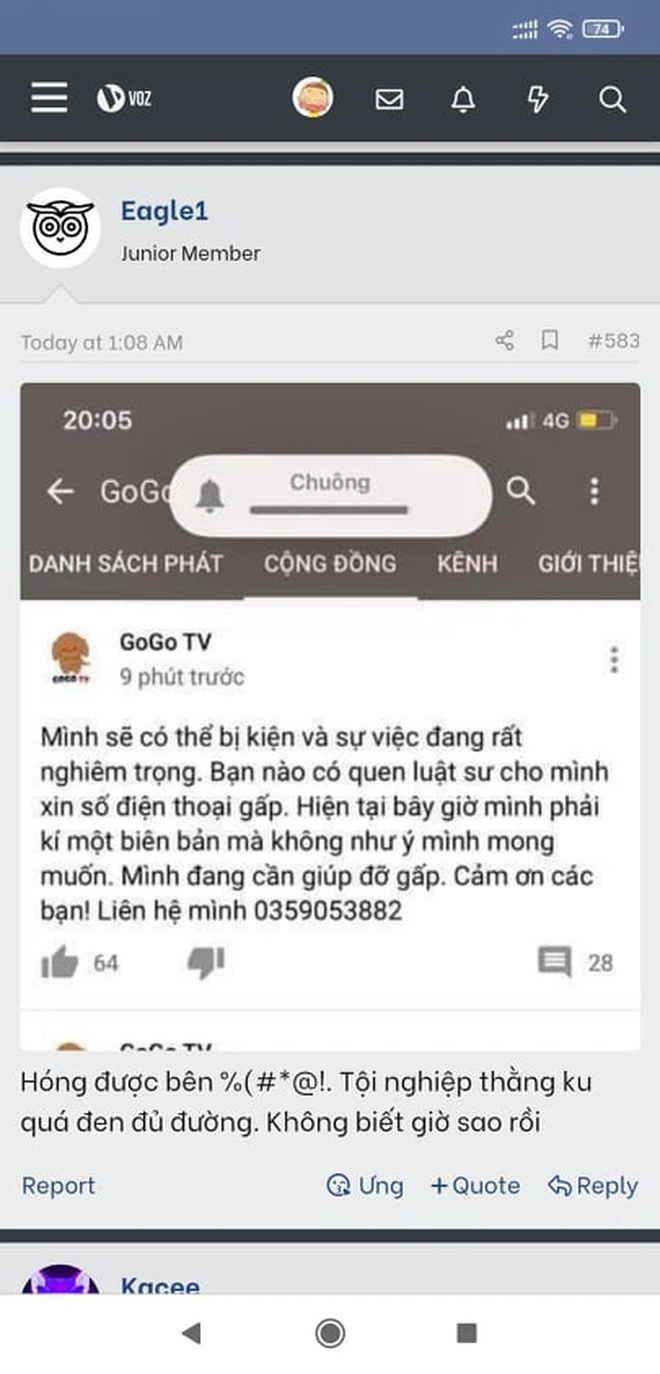Go to the phone home screen
The image size is (660, 1374).
click(x=330, y=1332)
